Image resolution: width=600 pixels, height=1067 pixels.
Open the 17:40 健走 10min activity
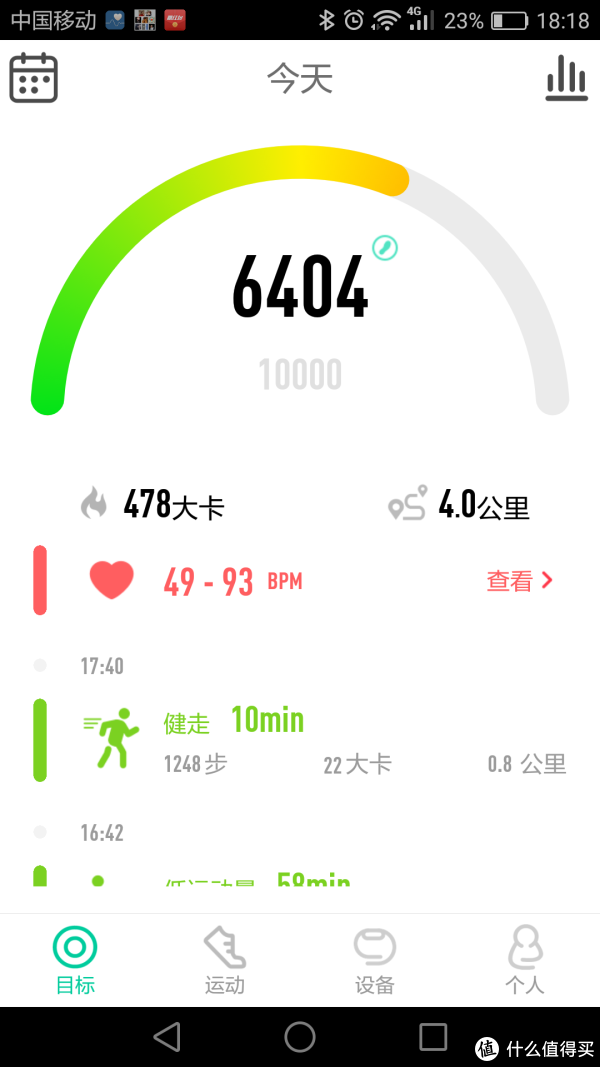pos(300,740)
